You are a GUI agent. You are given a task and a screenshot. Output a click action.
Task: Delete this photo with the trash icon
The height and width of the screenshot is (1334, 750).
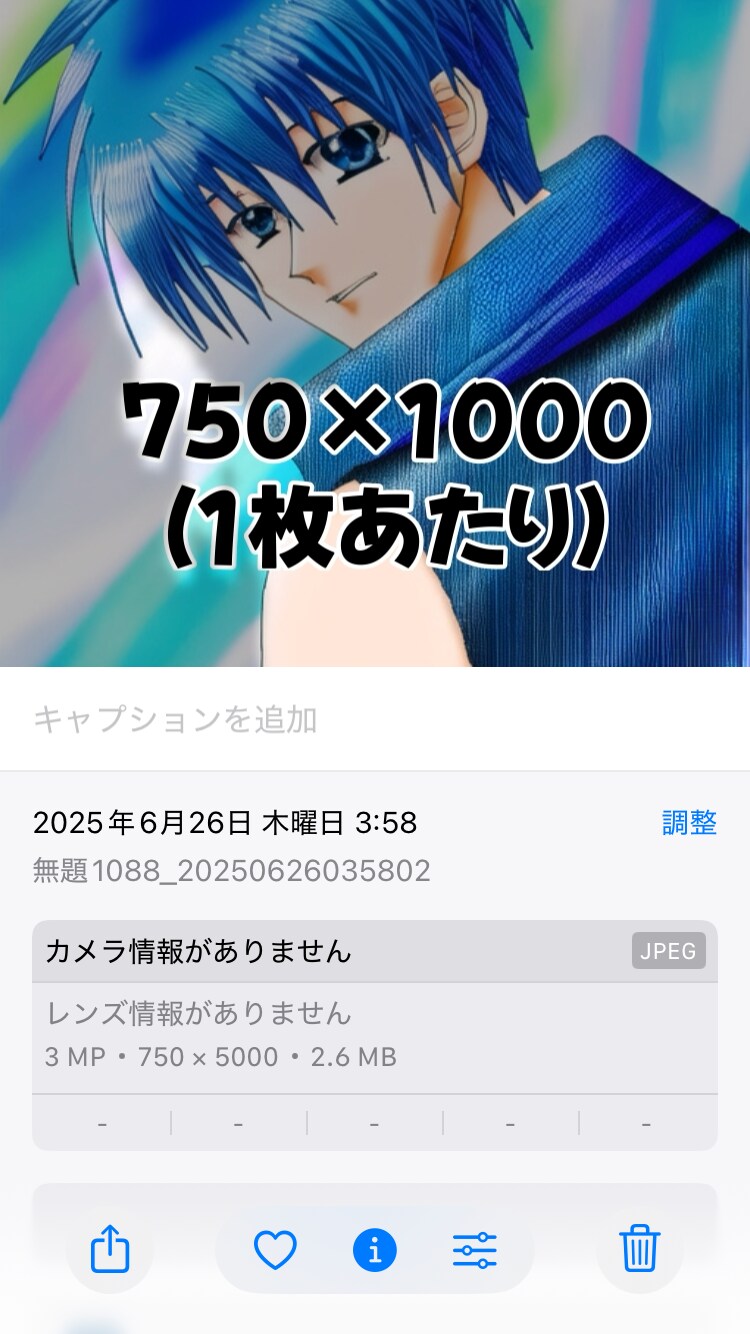[639, 1250]
